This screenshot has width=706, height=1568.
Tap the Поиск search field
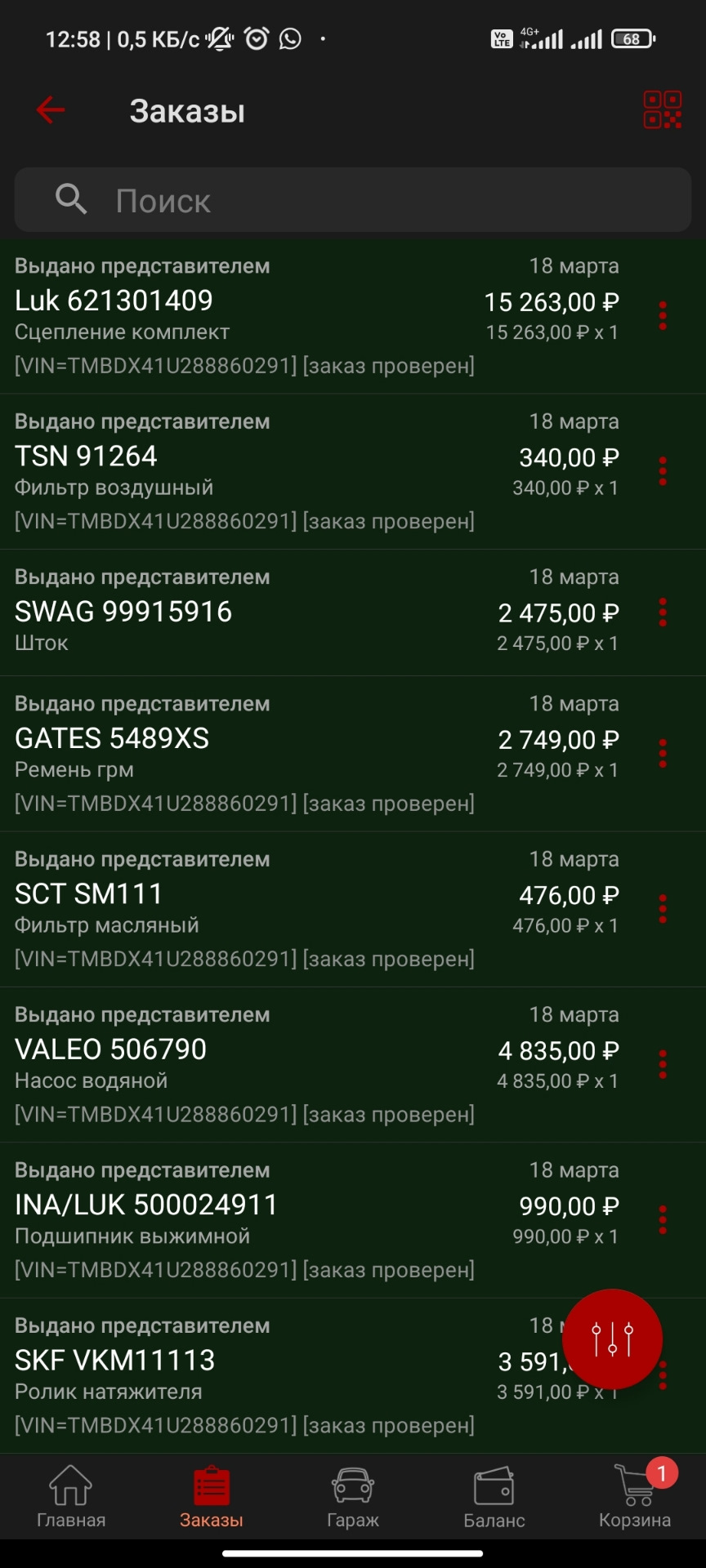pyautogui.click(x=353, y=200)
